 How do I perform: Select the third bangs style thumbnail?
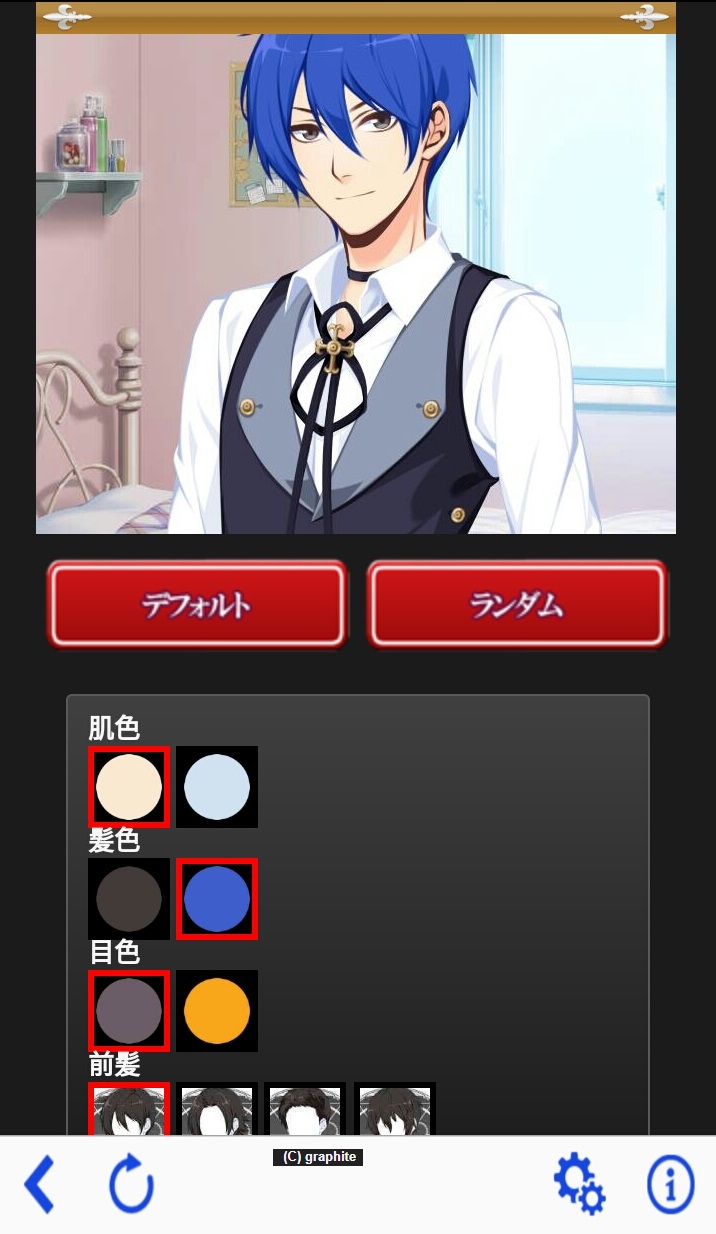(x=305, y=1110)
